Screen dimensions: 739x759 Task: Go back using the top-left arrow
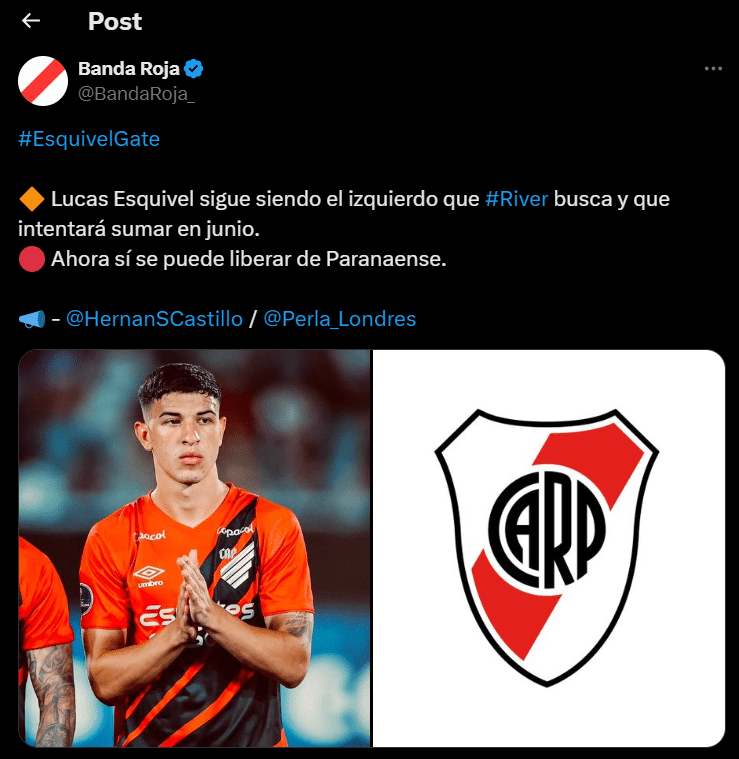tap(31, 20)
